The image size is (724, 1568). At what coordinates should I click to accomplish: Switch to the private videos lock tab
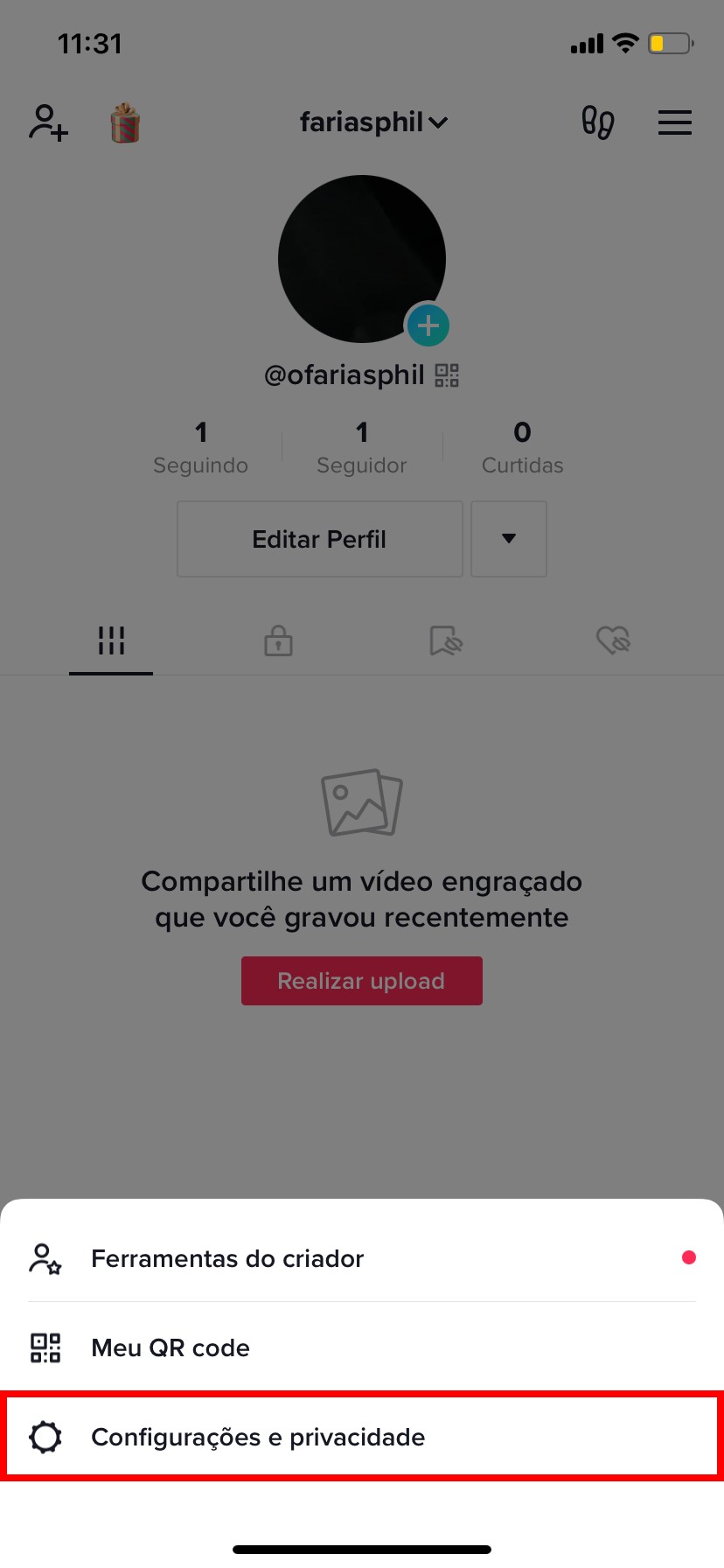pos(278,640)
